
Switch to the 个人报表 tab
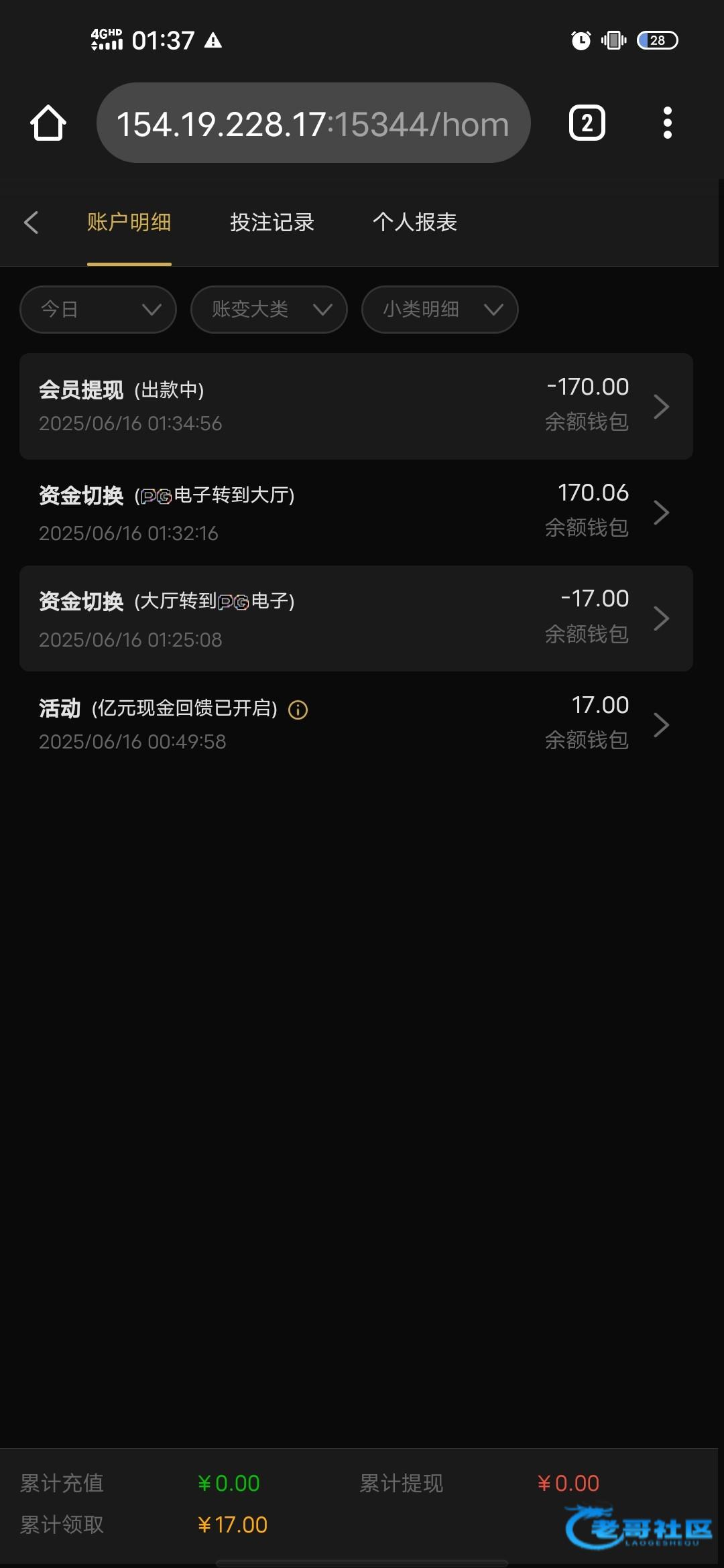pos(415,222)
